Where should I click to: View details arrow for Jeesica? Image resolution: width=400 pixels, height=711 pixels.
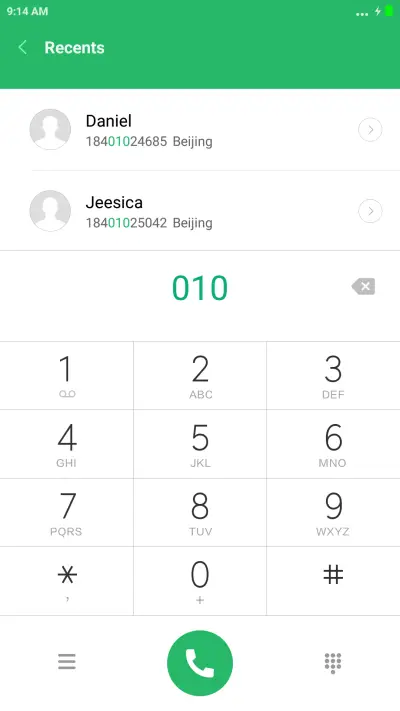370,211
